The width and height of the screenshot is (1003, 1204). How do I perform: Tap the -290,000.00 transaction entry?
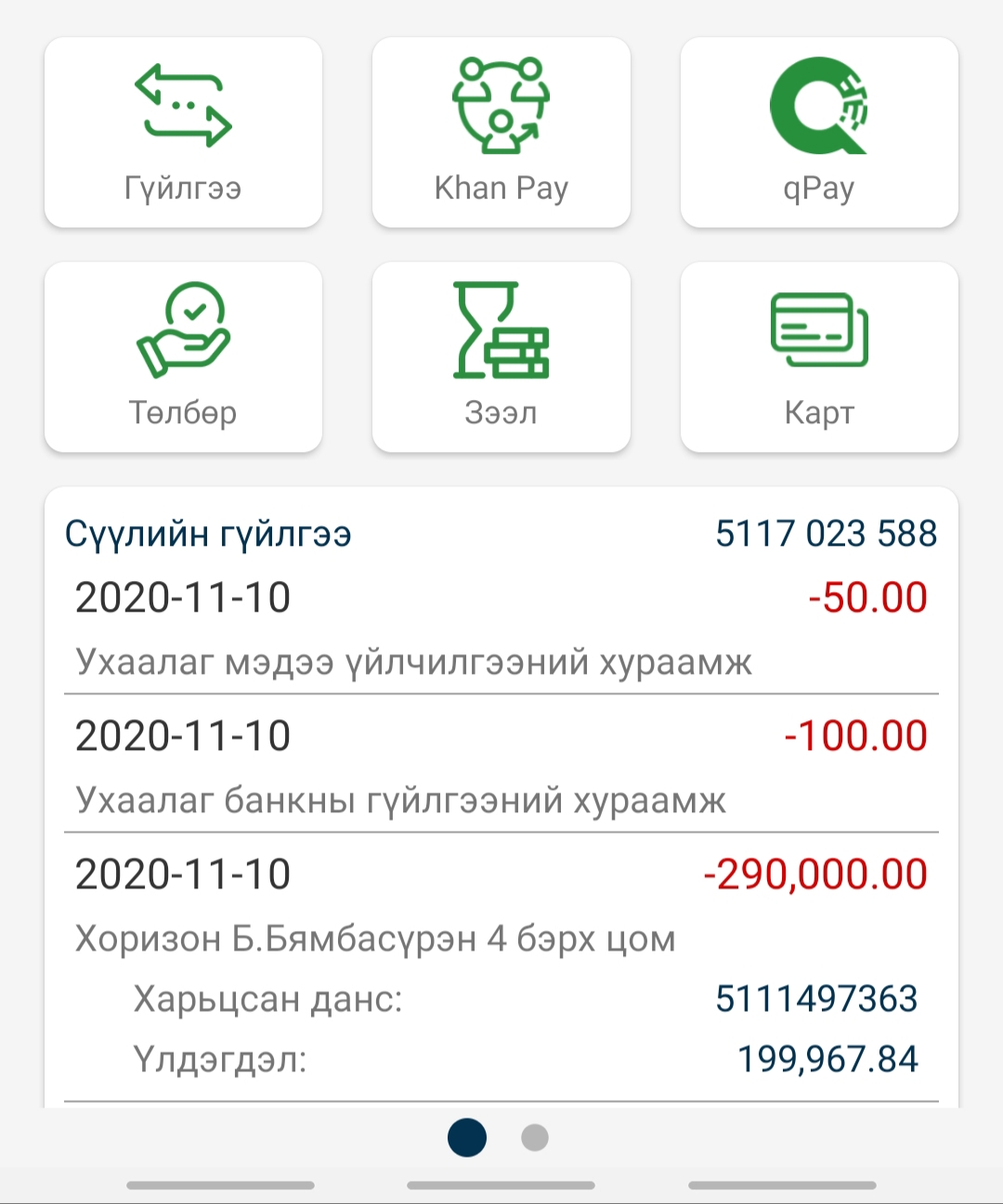[x=501, y=965]
